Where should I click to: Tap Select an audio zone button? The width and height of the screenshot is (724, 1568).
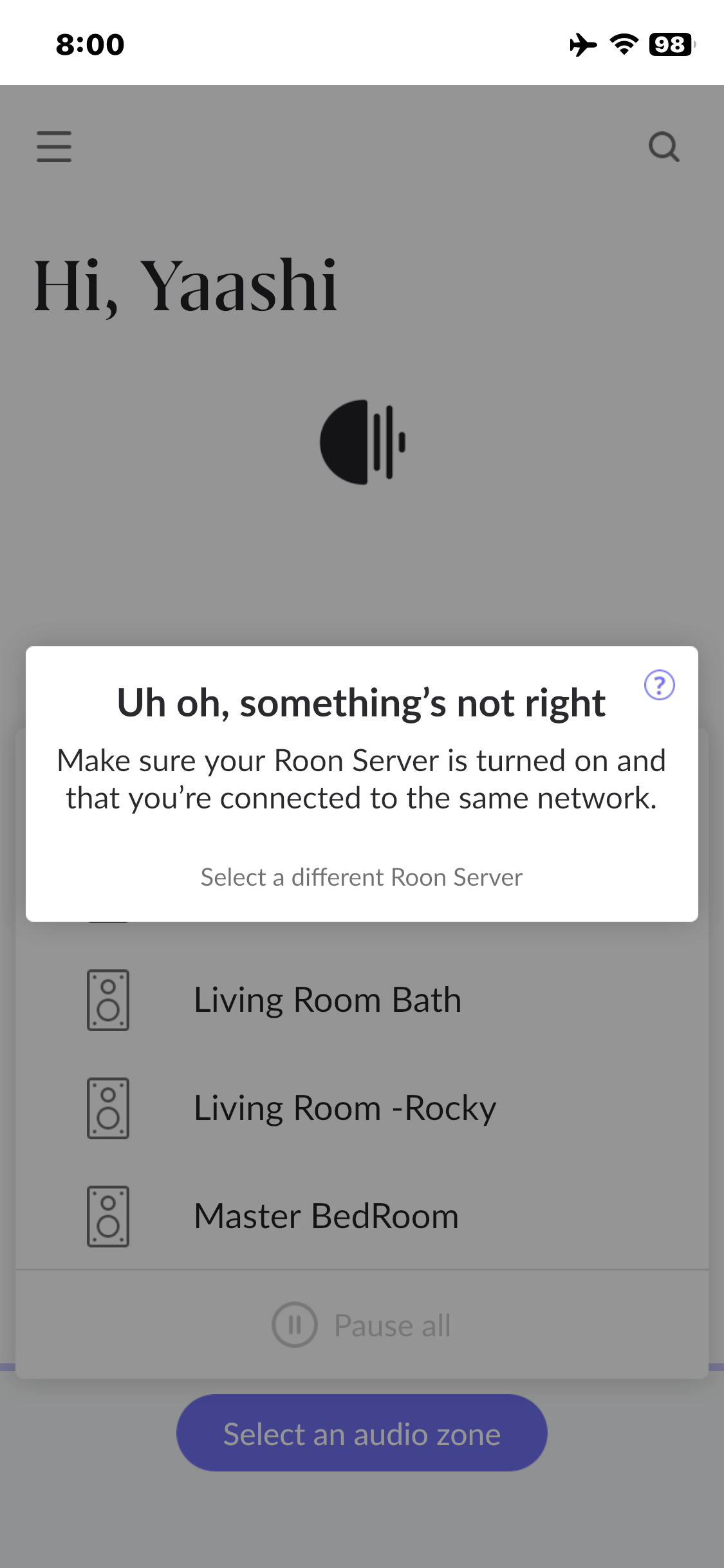(x=362, y=1433)
